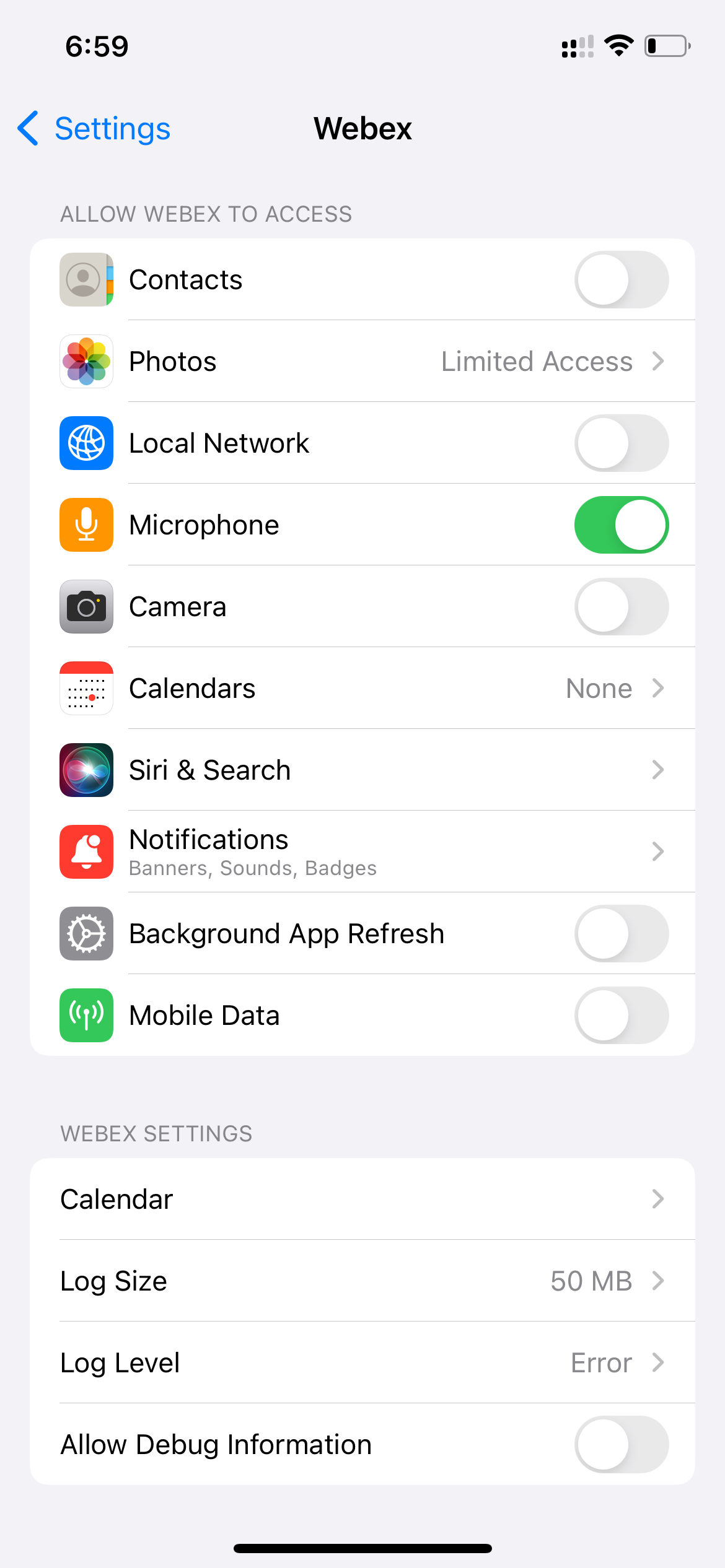The height and width of the screenshot is (1568, 725).
Task: Open Siri & Search settings
Action: 362,770
